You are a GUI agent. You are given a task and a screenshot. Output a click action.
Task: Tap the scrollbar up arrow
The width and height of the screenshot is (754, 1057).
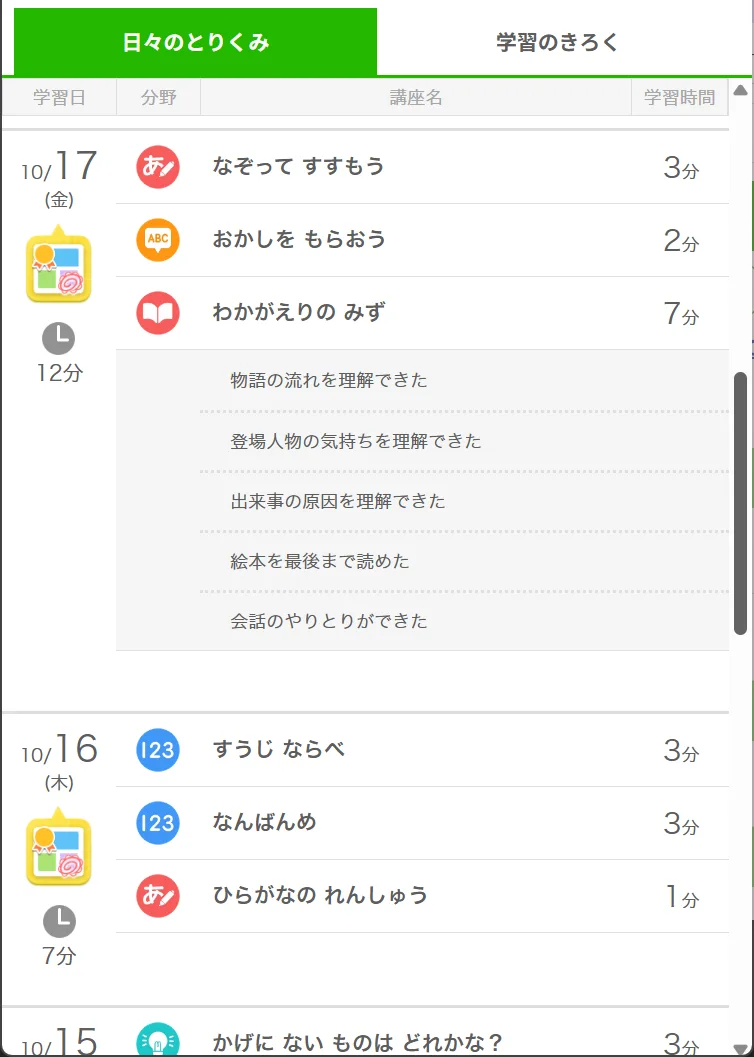click(740, 90)
